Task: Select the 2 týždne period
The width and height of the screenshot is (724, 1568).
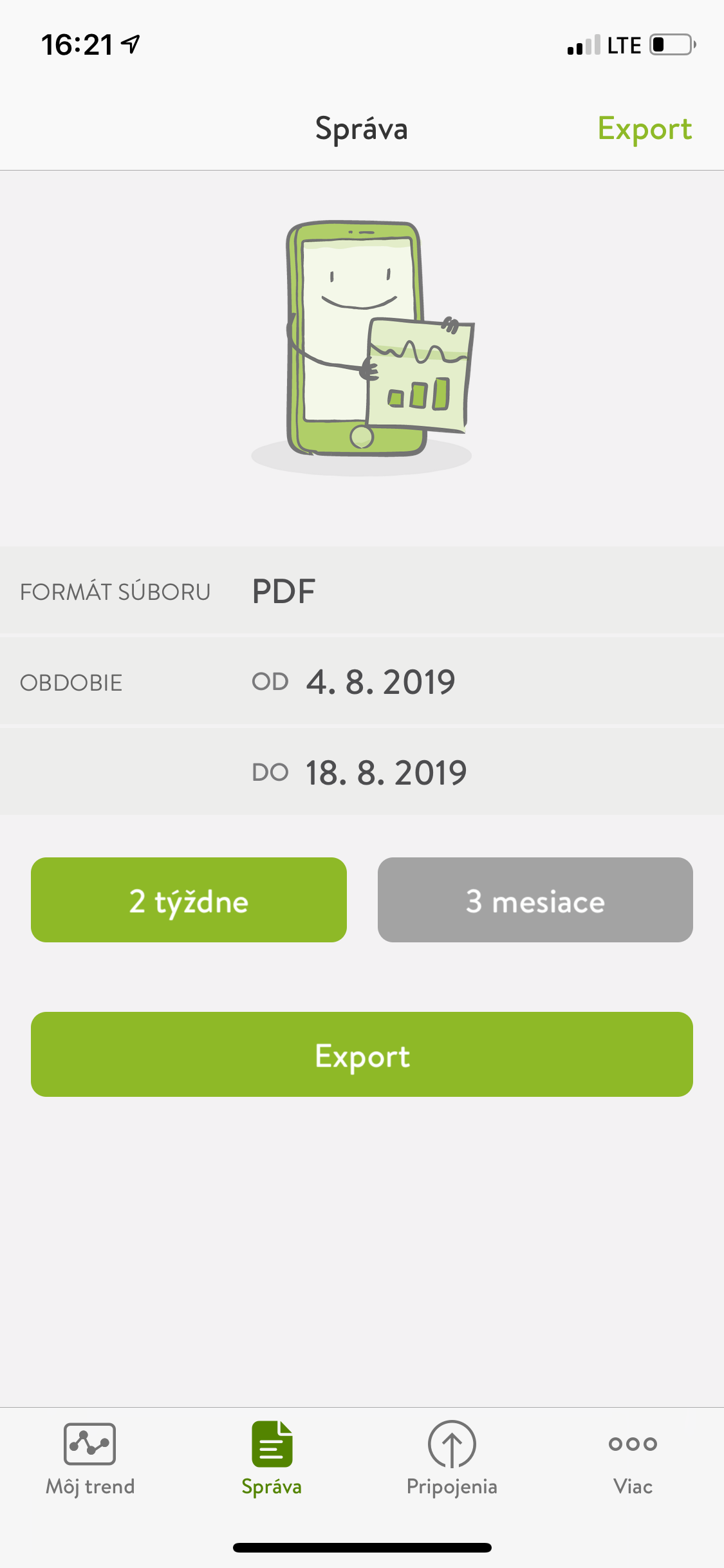Action: (x=189, y=900)
